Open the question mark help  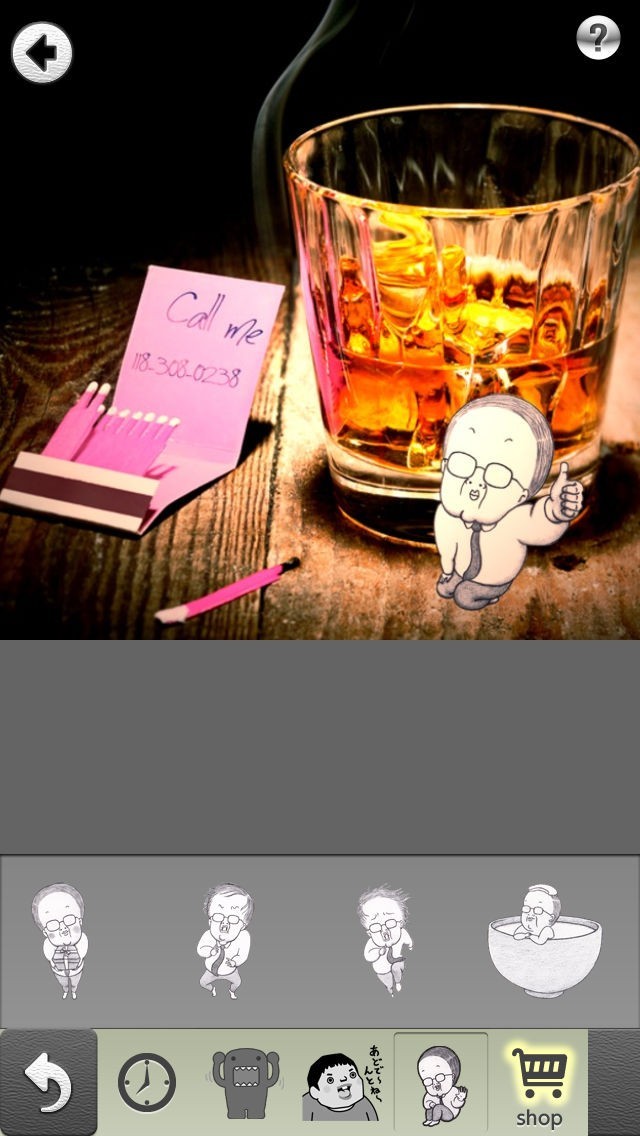tap(598, 37)
